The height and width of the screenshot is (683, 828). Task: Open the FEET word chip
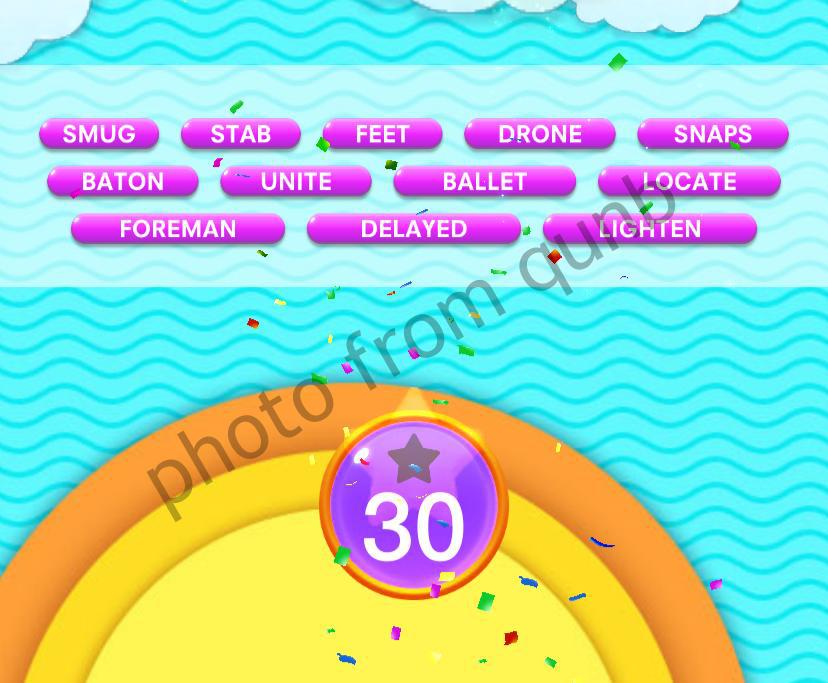click(x=382, y=134)
